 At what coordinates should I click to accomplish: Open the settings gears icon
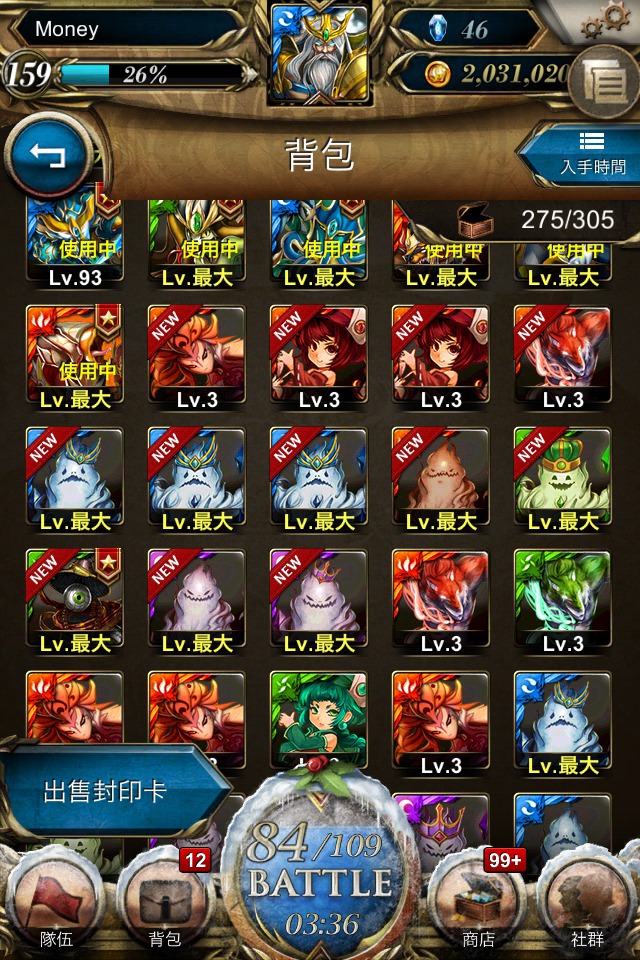click(606, 20)
